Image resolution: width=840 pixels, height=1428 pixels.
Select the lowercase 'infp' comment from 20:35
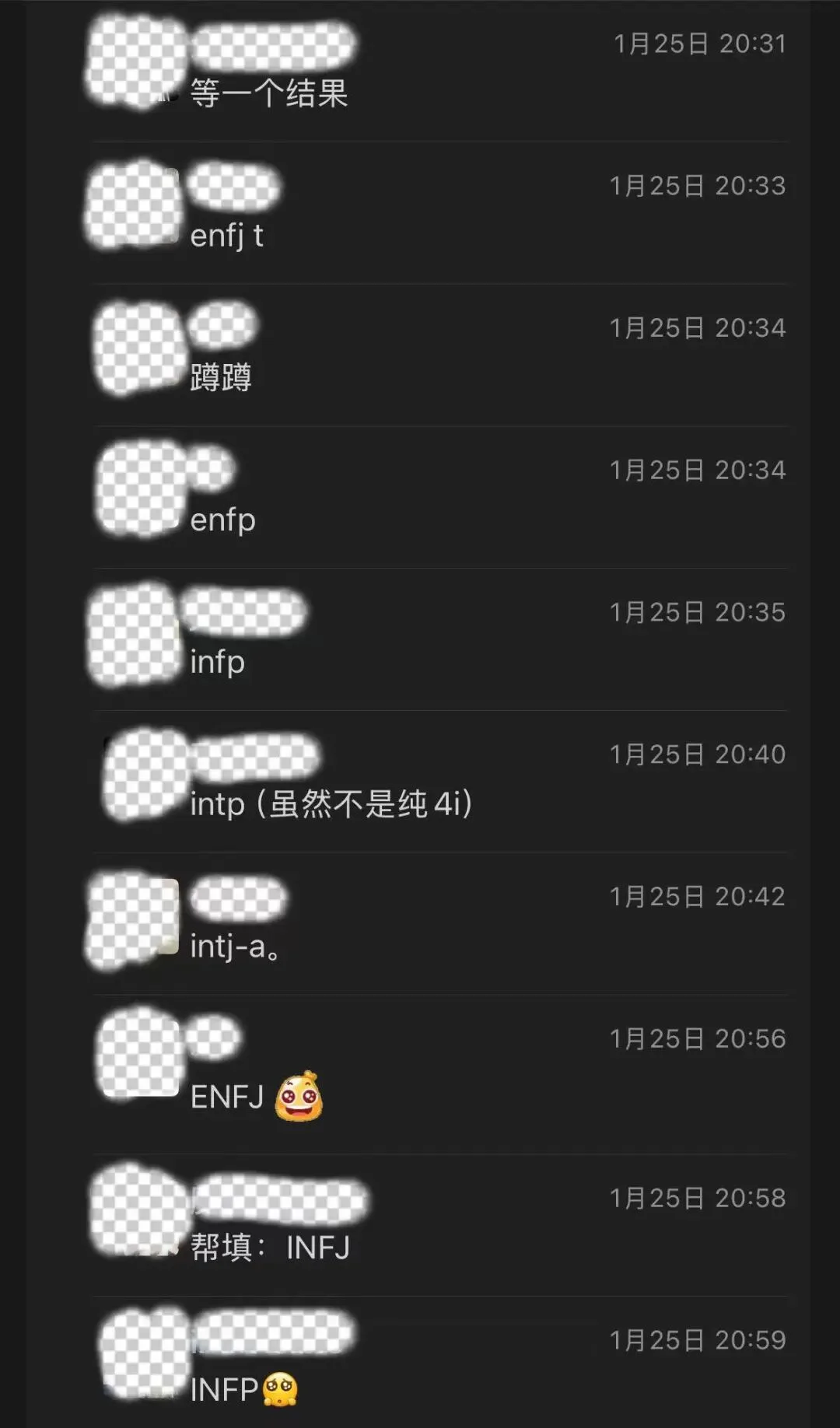click(x=218, y=662)
